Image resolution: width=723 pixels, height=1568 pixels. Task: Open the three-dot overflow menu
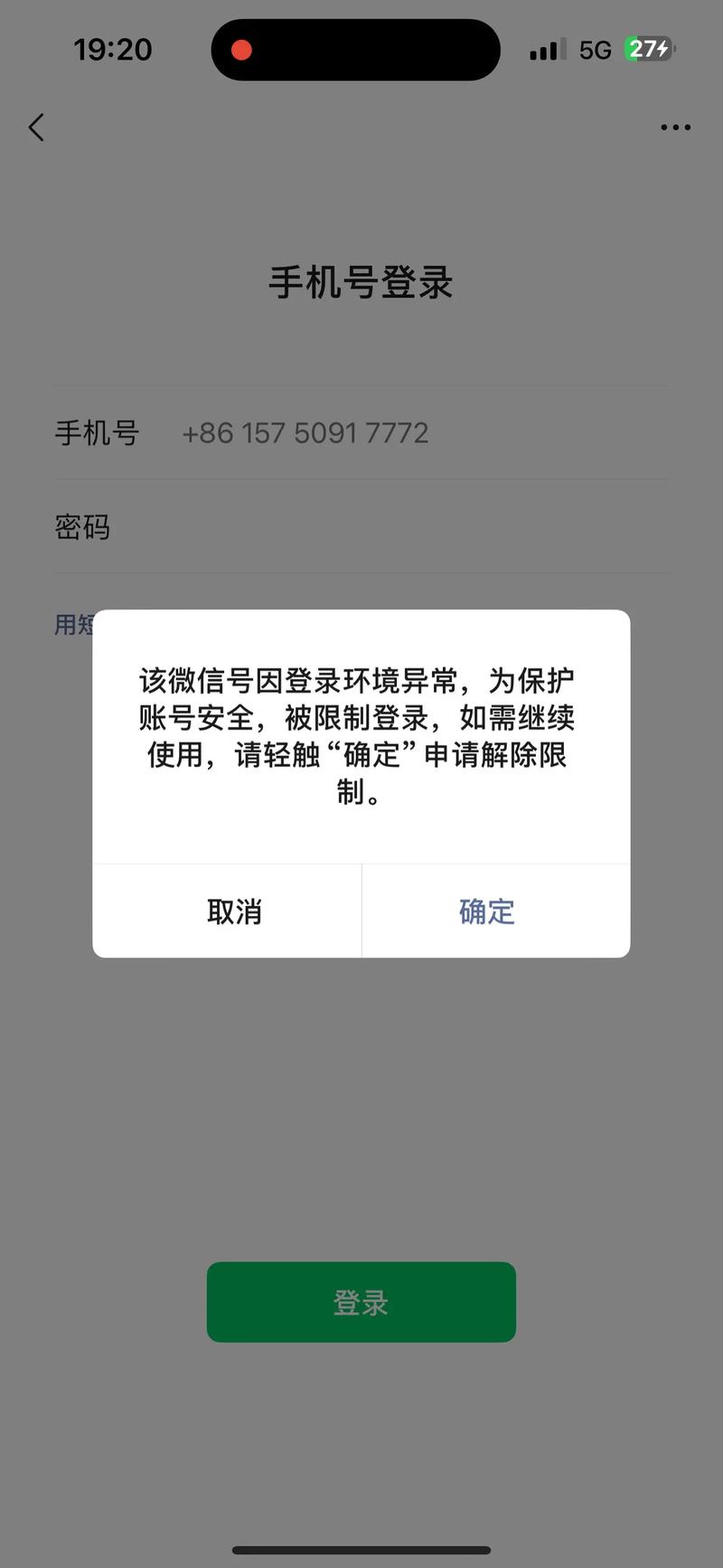coord(675,128)
